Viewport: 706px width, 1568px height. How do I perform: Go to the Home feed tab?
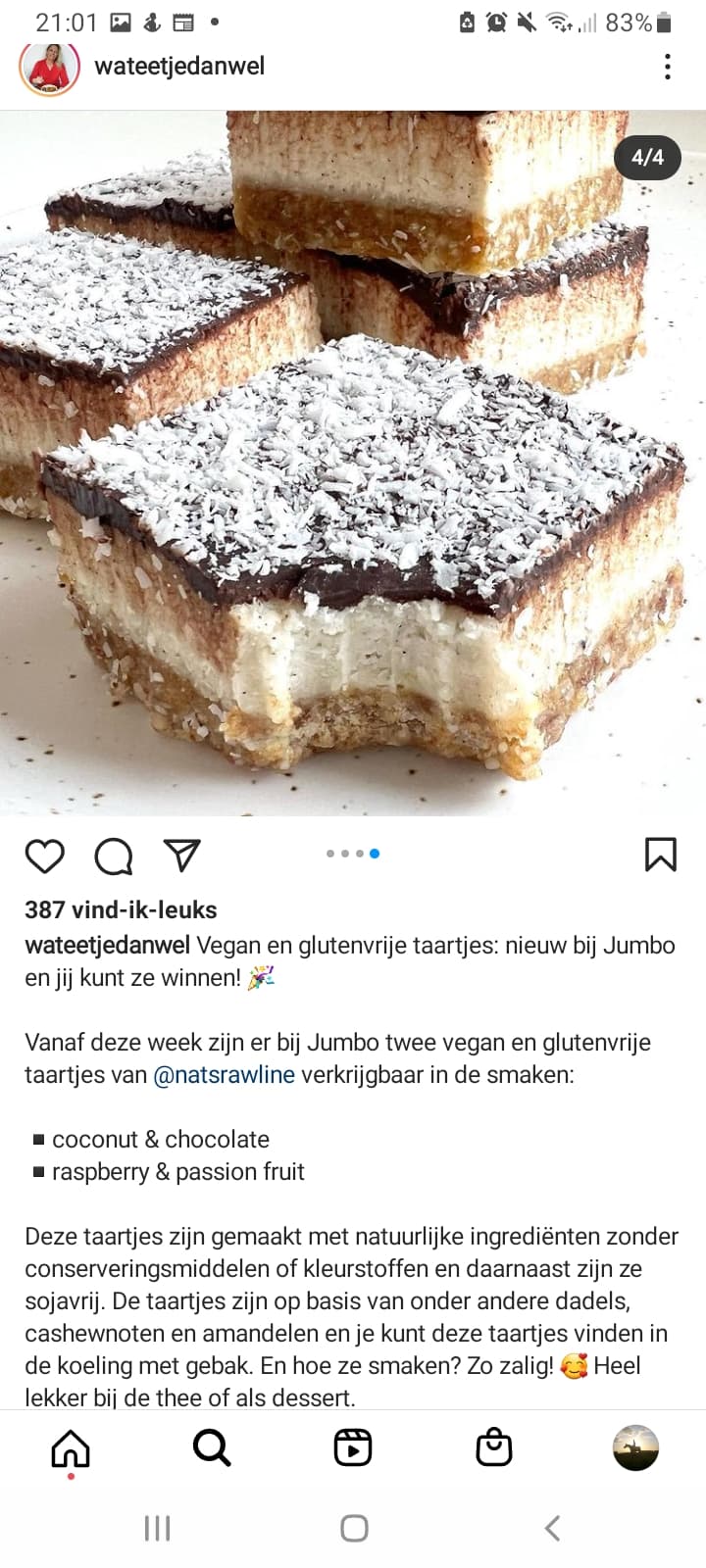(71, 1448)
